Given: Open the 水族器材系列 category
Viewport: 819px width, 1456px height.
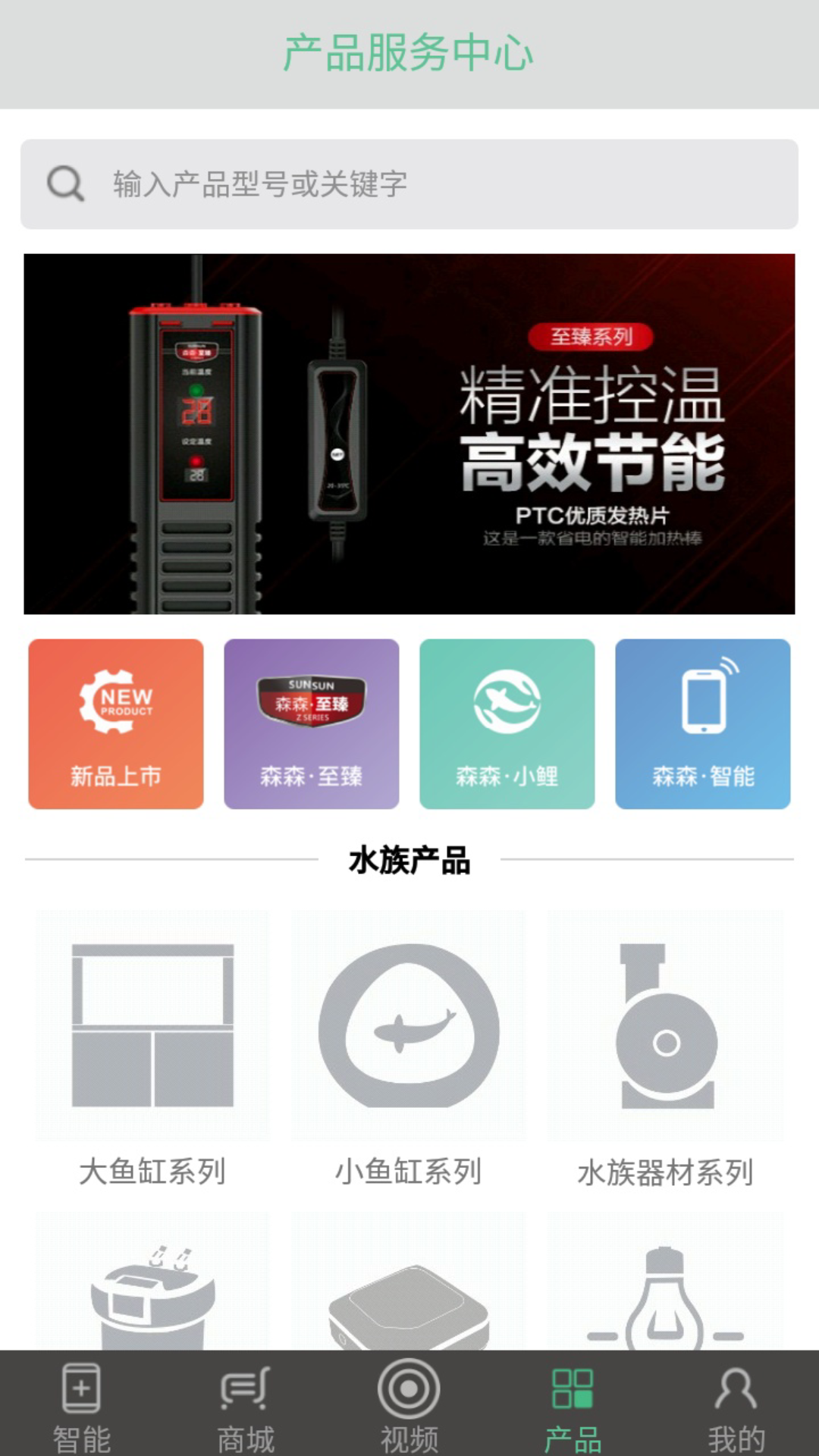Looking at the screenshot, I should (x=666, y=1050).
